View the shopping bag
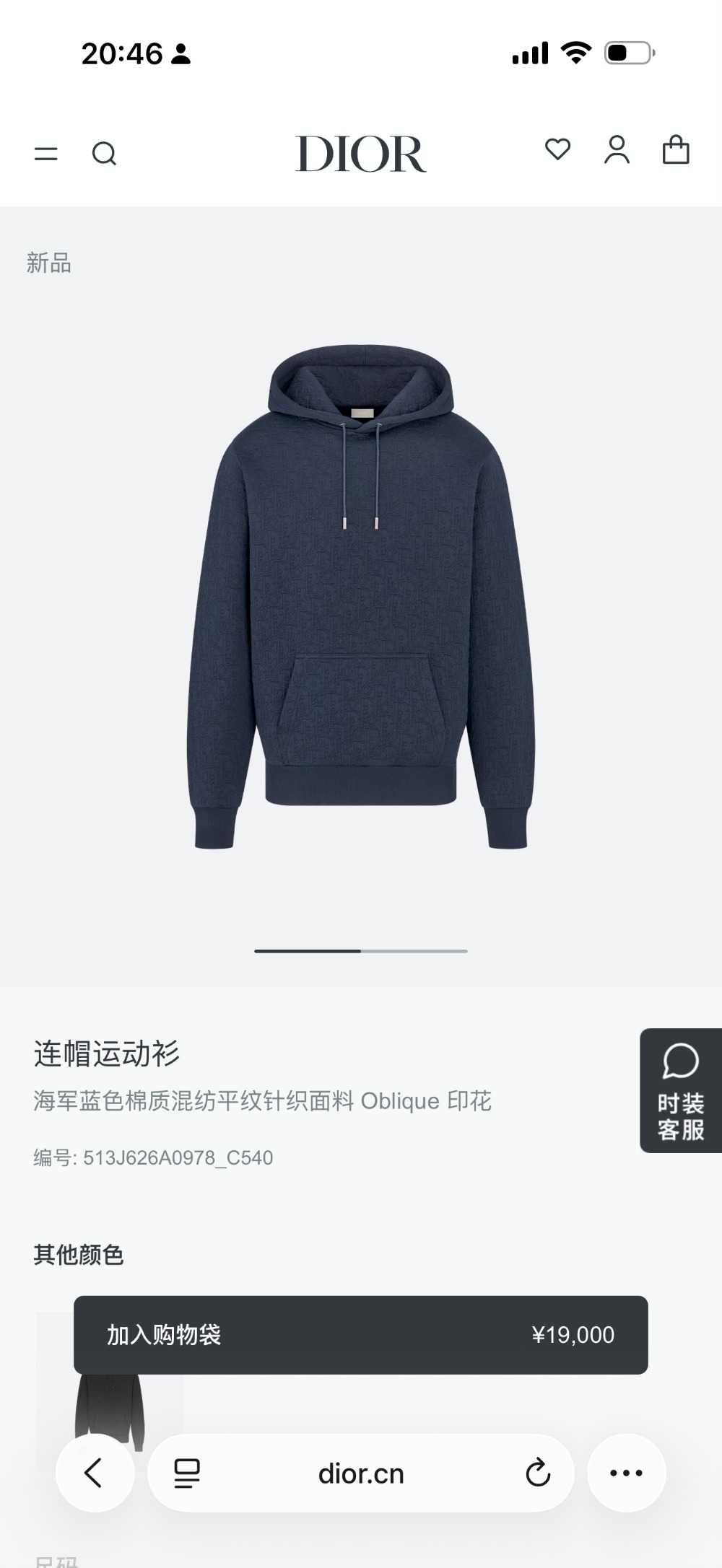This screenshot has width=722, height=1568. (676, 150)
